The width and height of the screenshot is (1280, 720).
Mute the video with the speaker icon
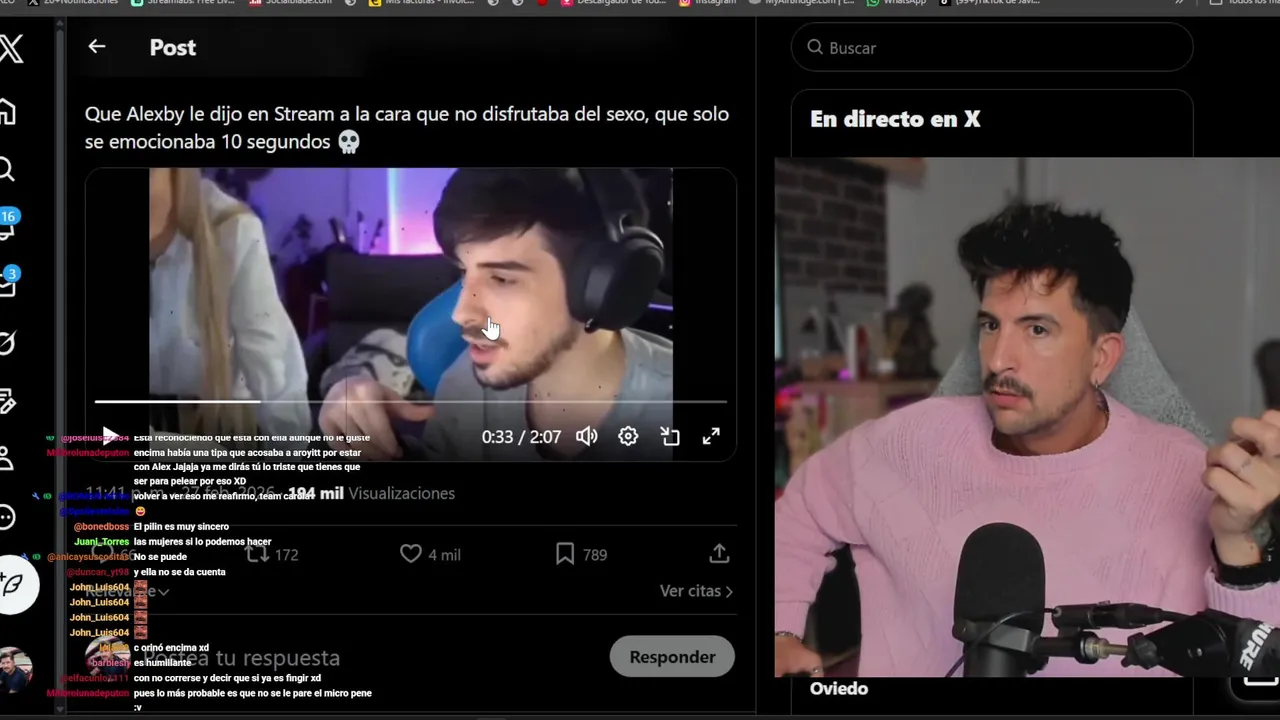point(587,436)
